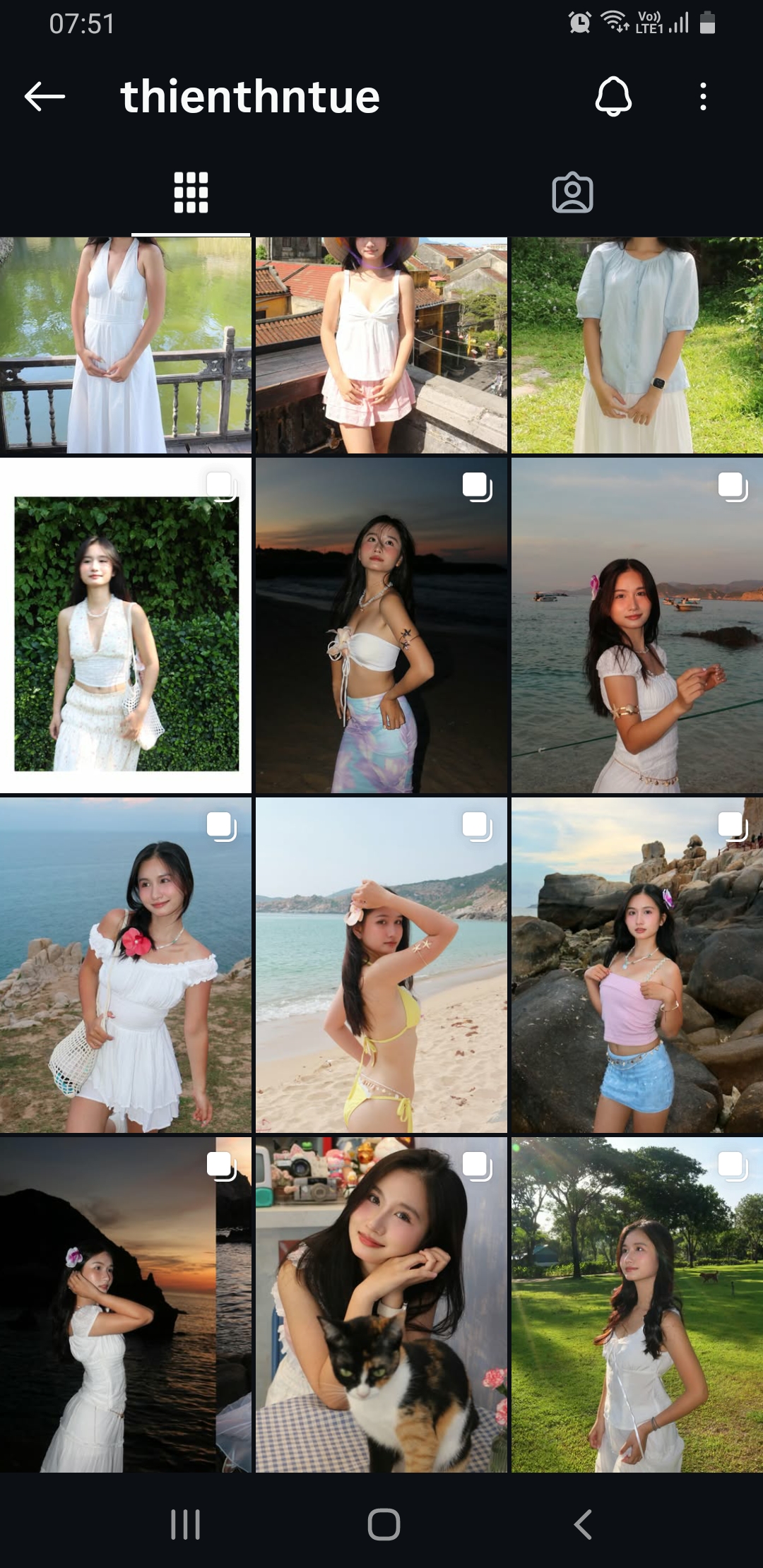This screenshot has width=763, height=1568.
Task: Open the white-bordered post in front of hedge
Action: (x=126, y=626)
